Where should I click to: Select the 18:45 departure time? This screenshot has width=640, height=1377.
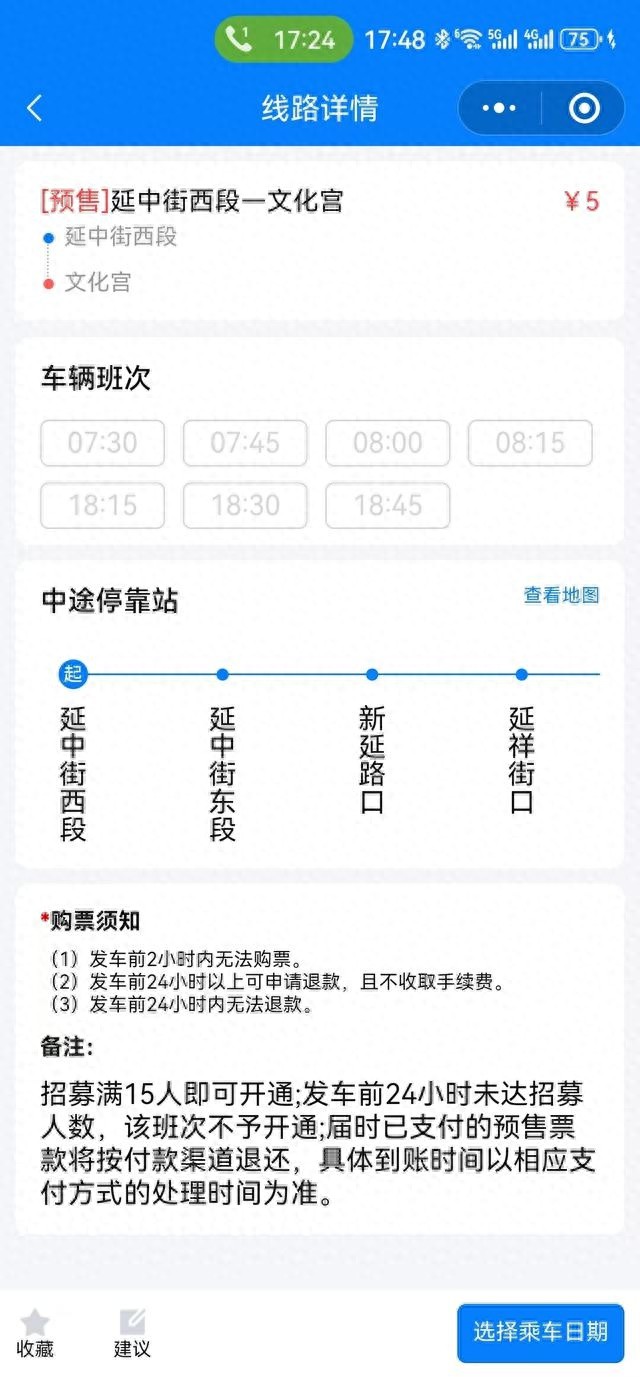pos(388,505)
